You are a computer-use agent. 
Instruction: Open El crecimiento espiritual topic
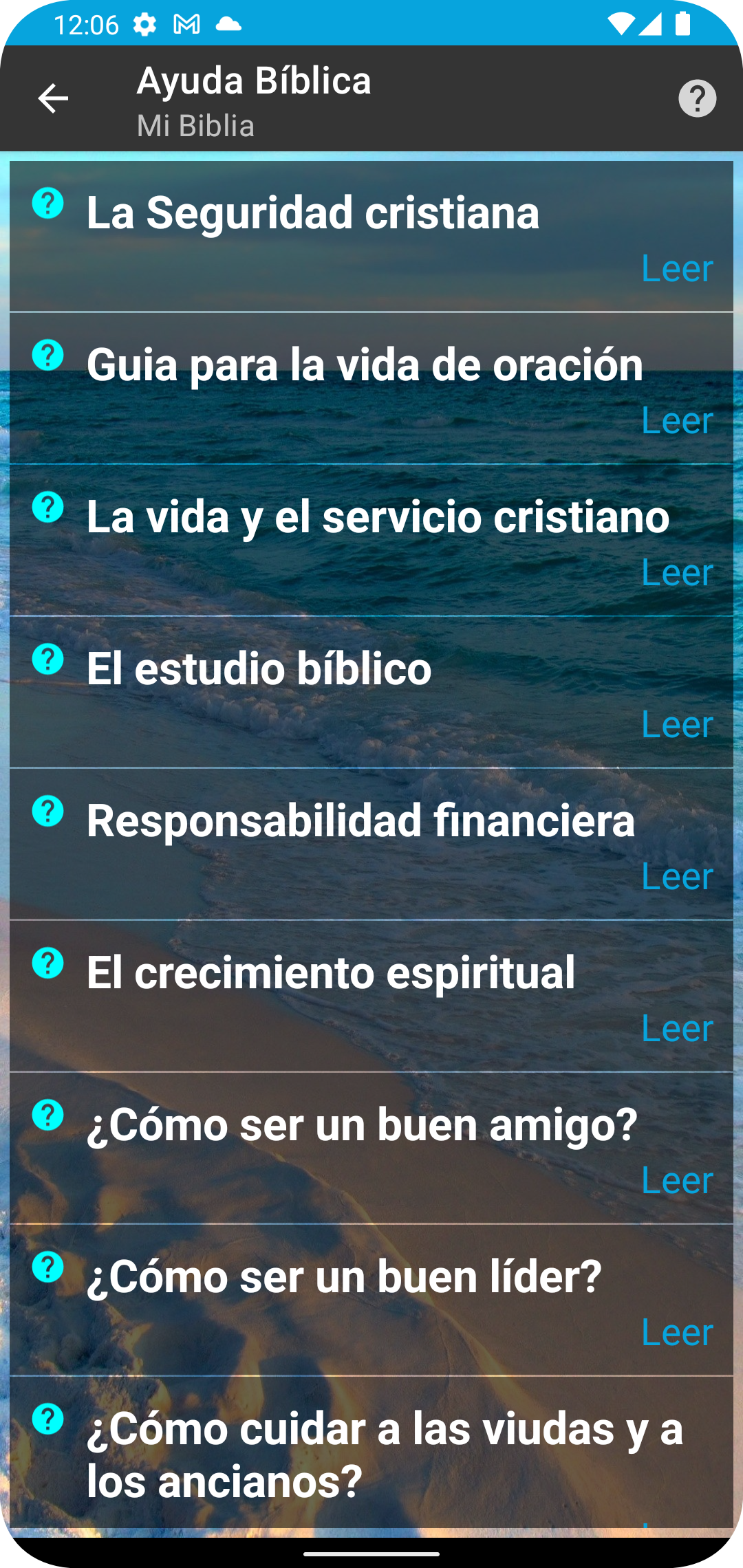[x=331, y=972]
